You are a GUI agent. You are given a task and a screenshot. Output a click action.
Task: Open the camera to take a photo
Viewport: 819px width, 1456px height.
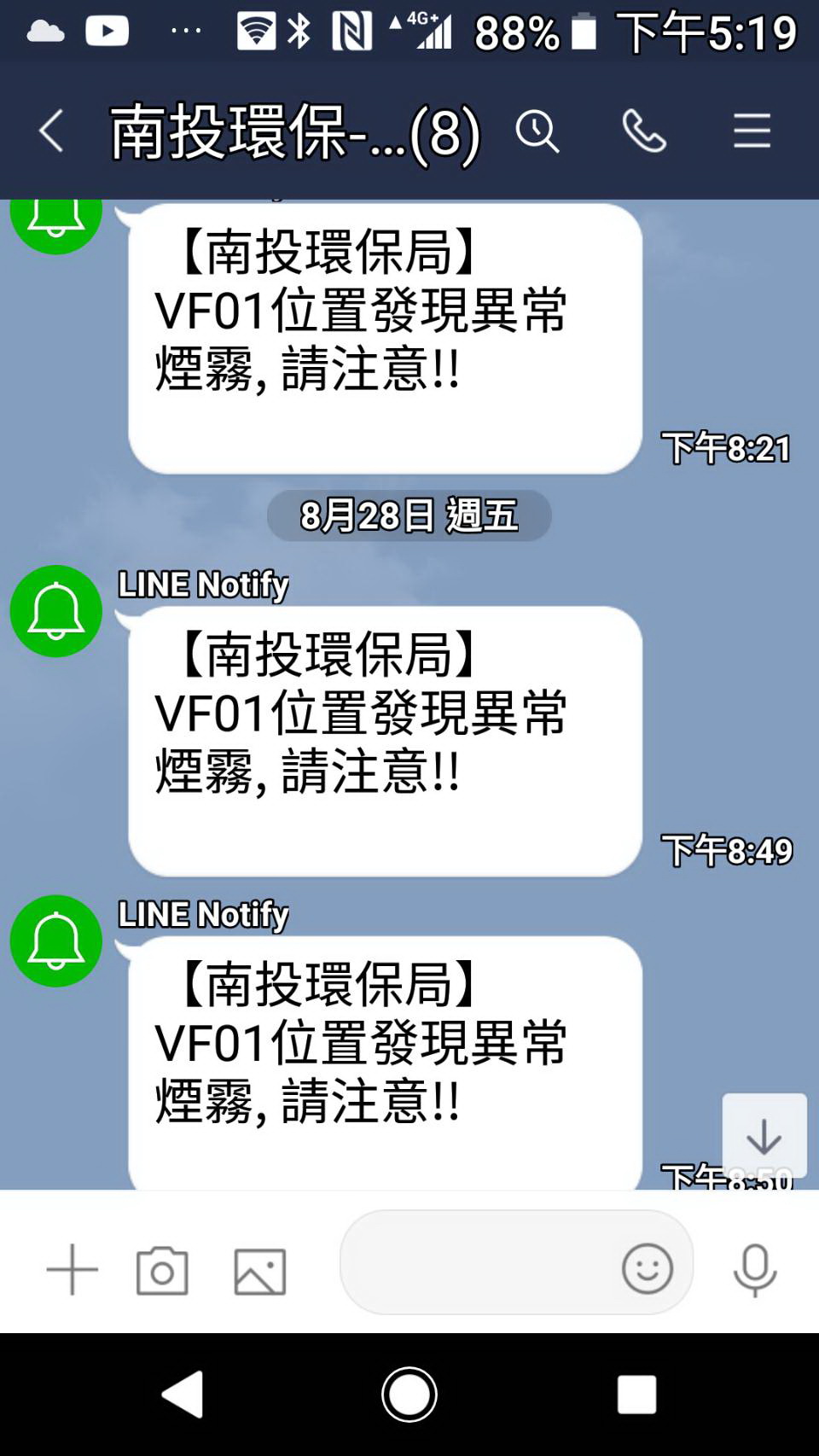pos(162,1270)
